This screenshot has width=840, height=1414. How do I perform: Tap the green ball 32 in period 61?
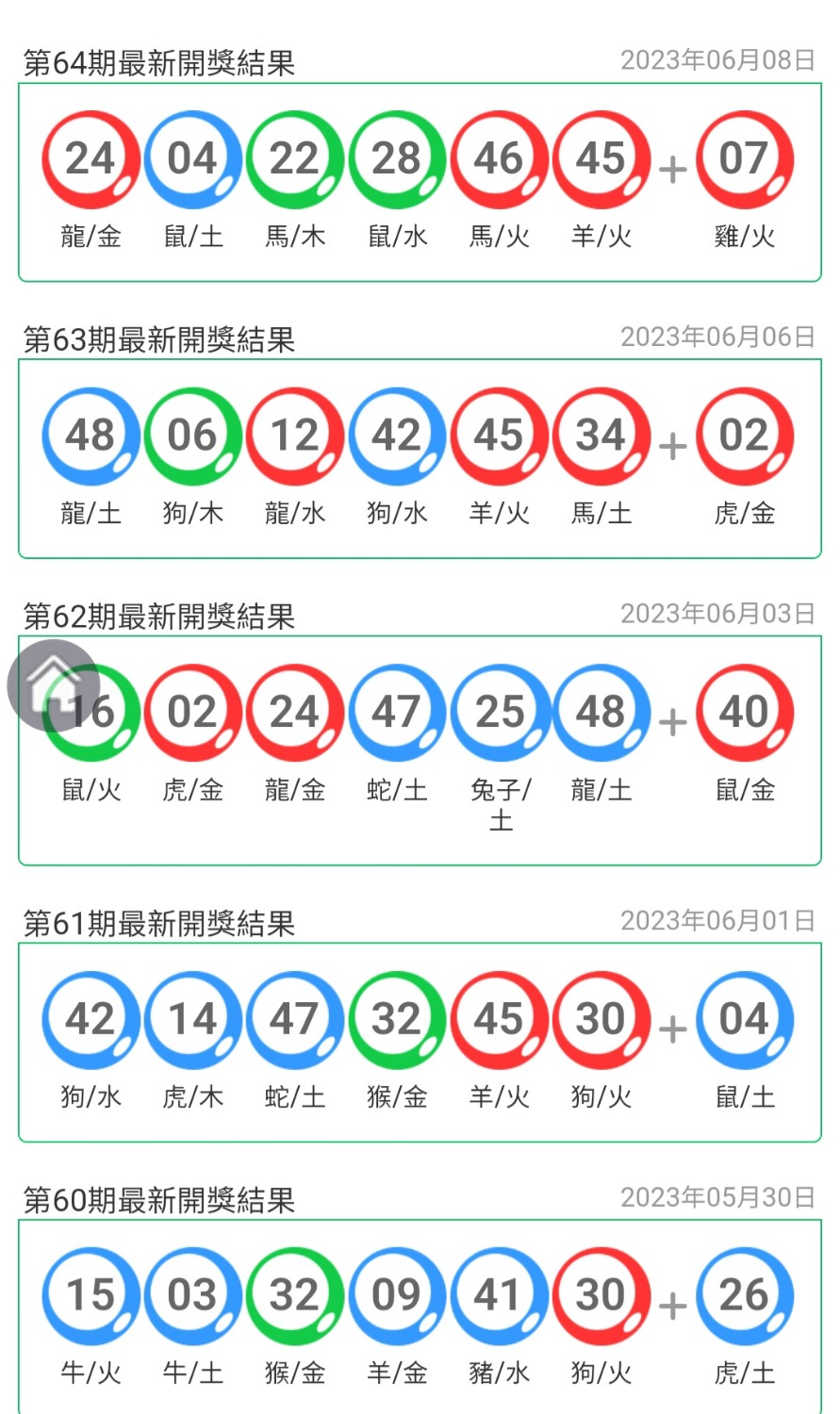coord(396,1019)
